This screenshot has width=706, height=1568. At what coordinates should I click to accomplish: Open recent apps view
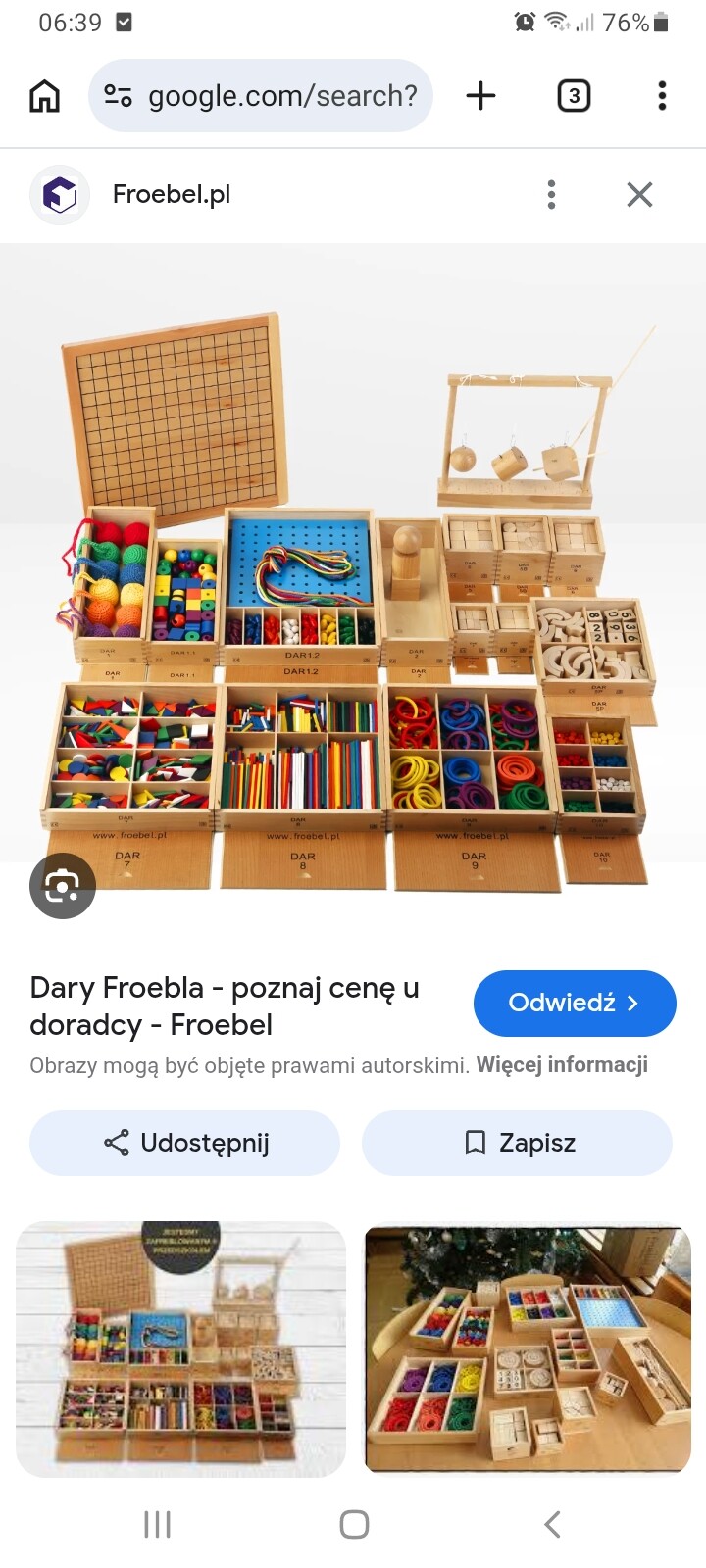click(157, 1524)
